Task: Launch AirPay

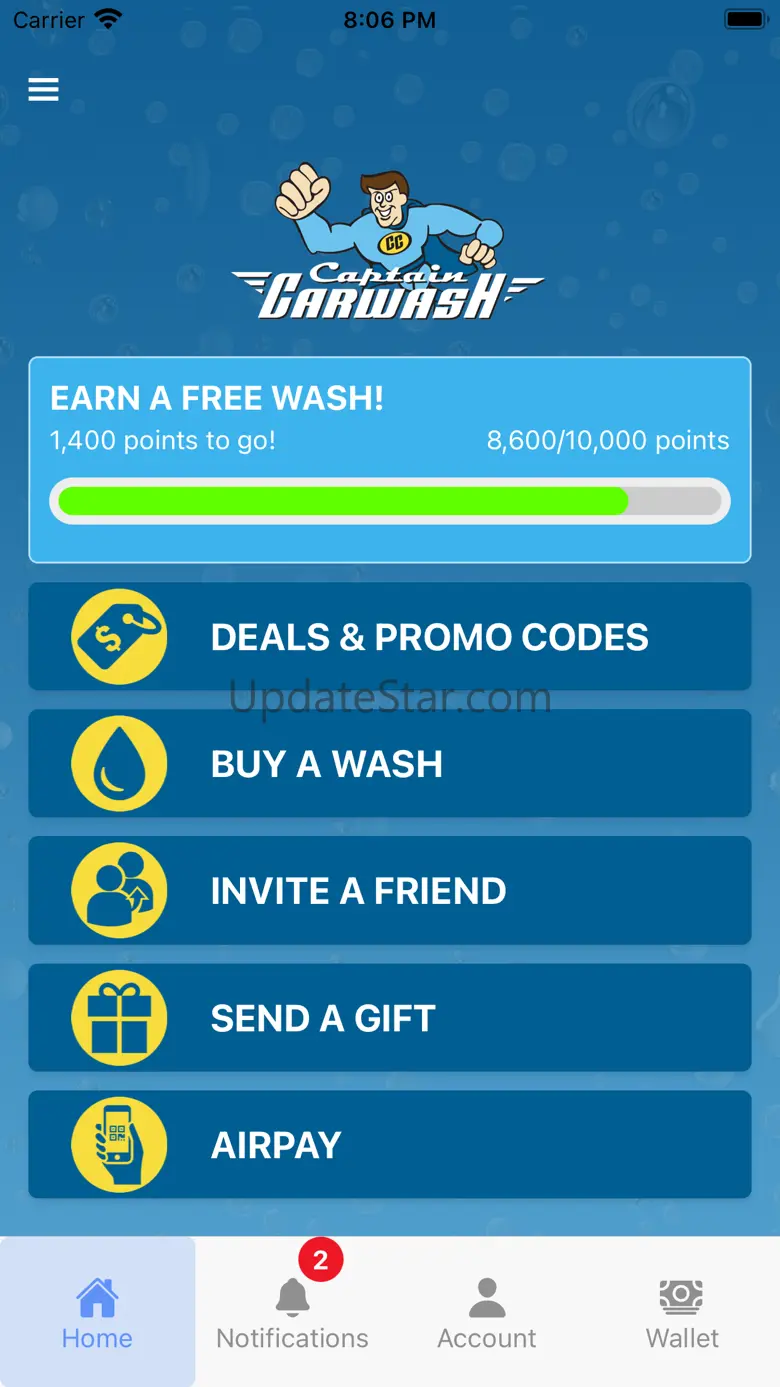Action: point(390,1145)
